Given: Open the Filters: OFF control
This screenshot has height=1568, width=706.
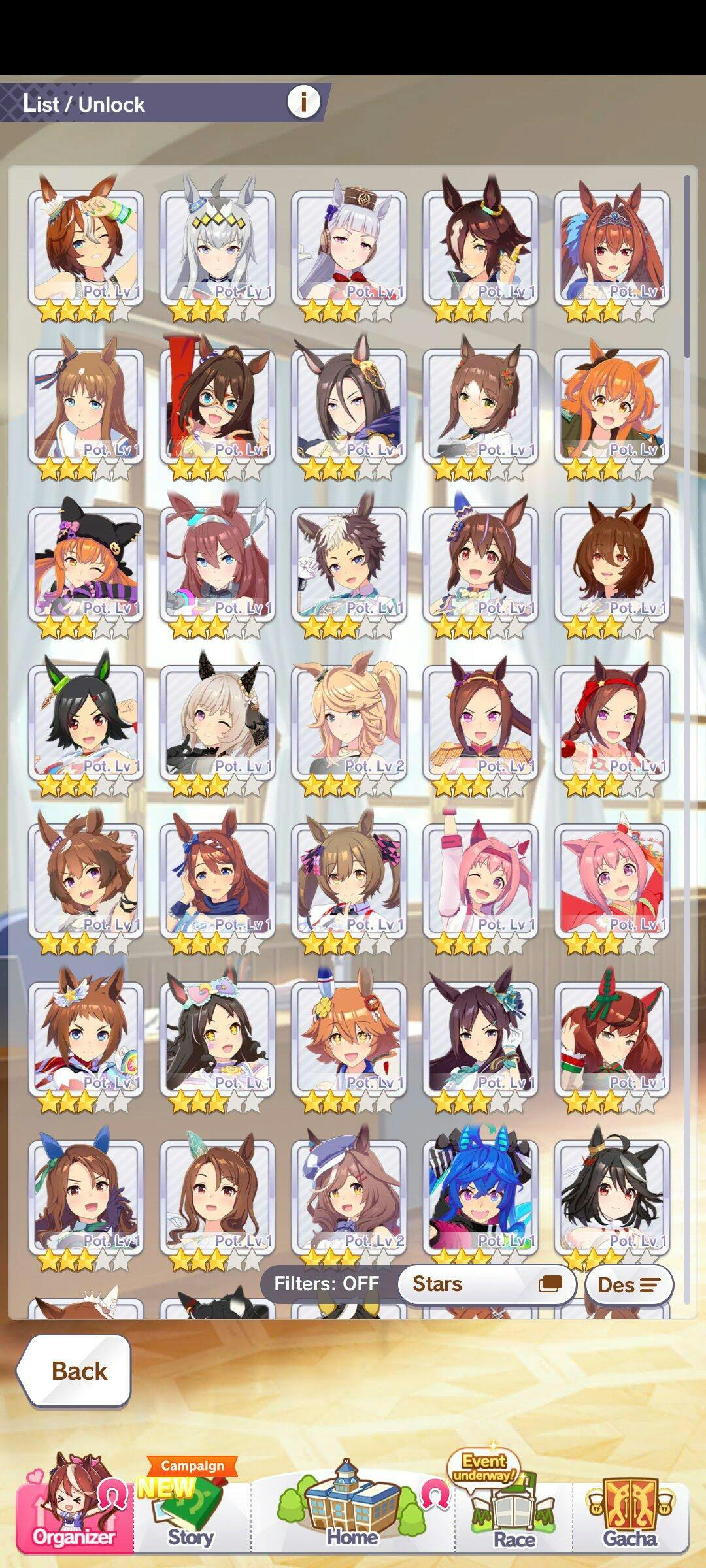Looking at the screenshot, I should 326,1283.
